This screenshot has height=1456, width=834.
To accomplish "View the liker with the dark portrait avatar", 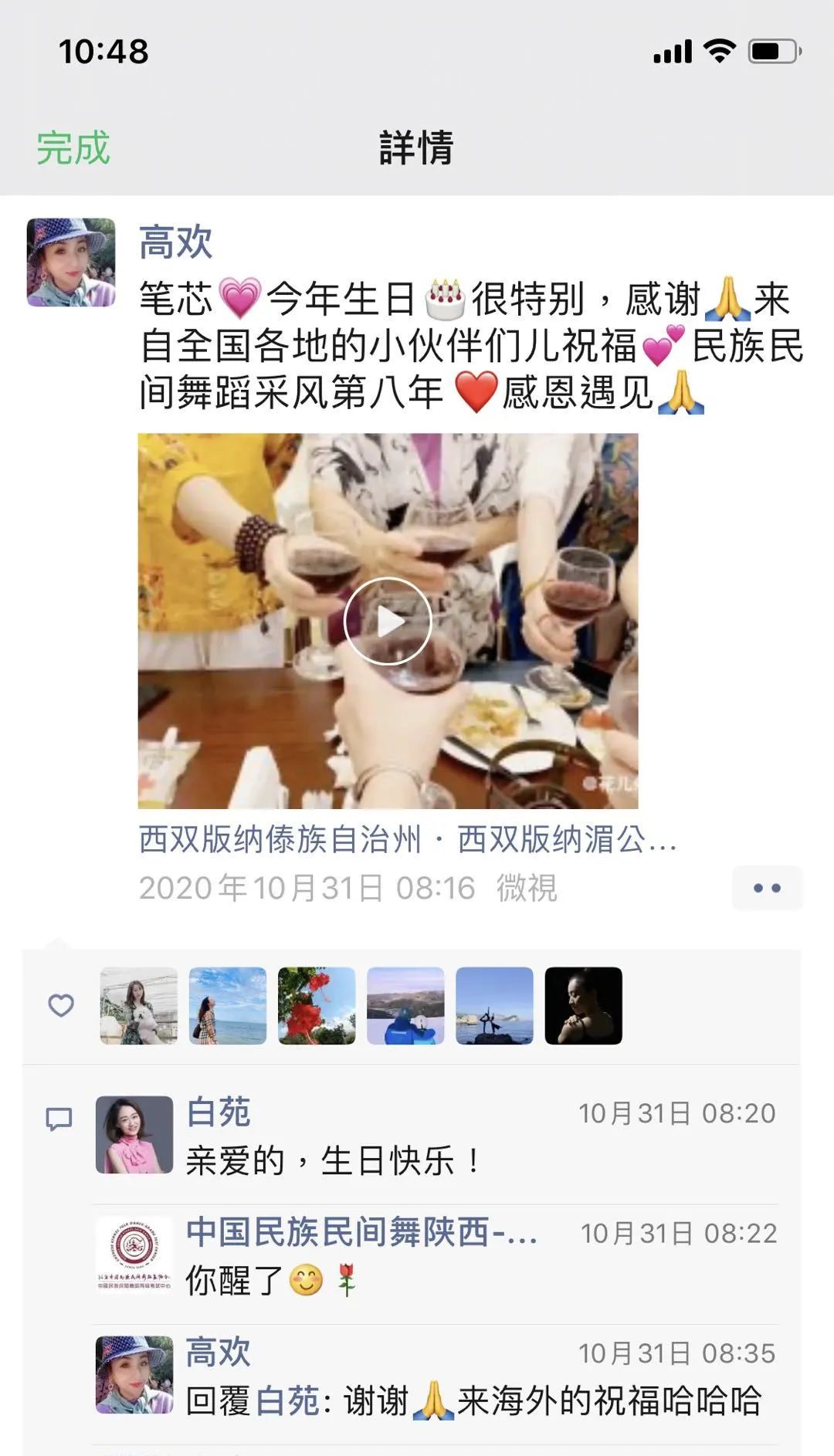I will pos(583,1005).
